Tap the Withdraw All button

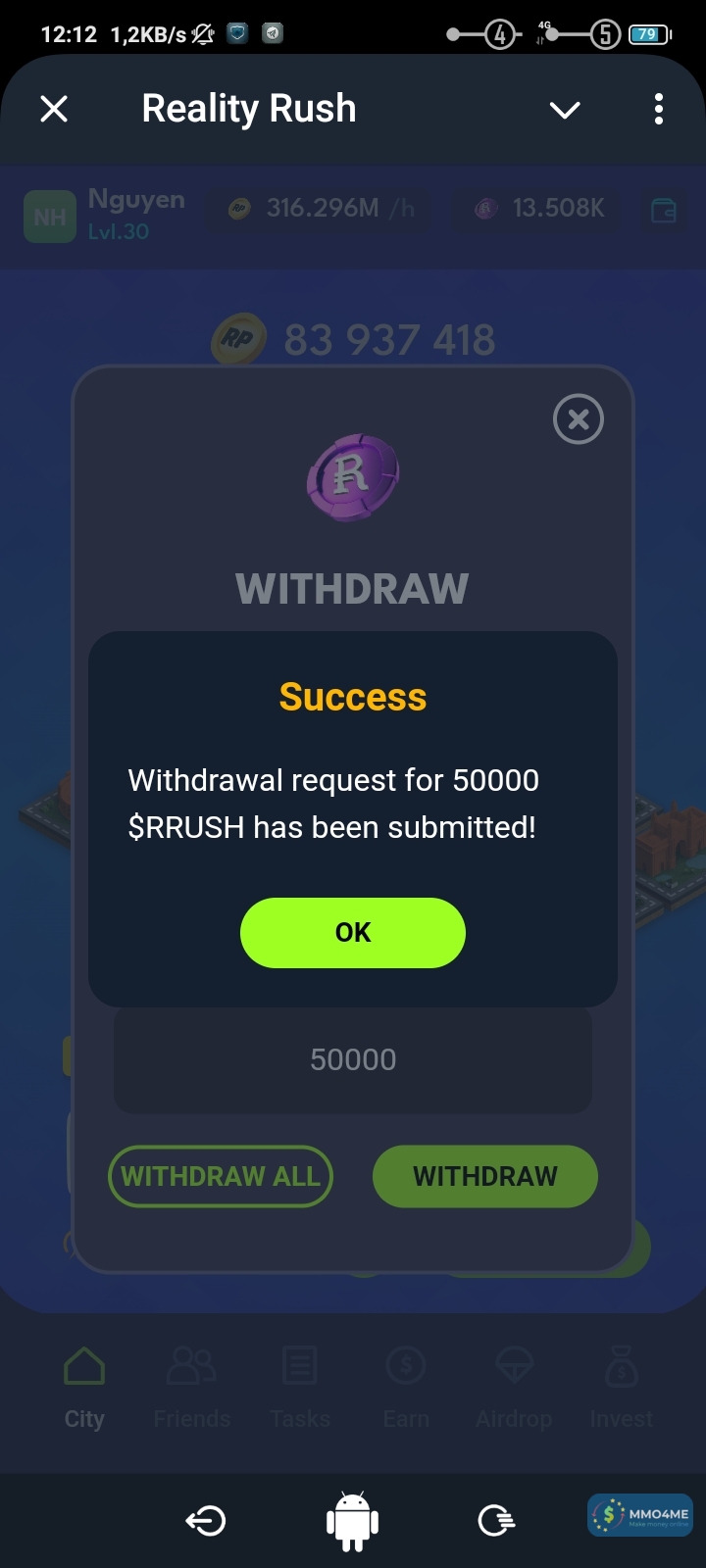(x=221, y=1176)
